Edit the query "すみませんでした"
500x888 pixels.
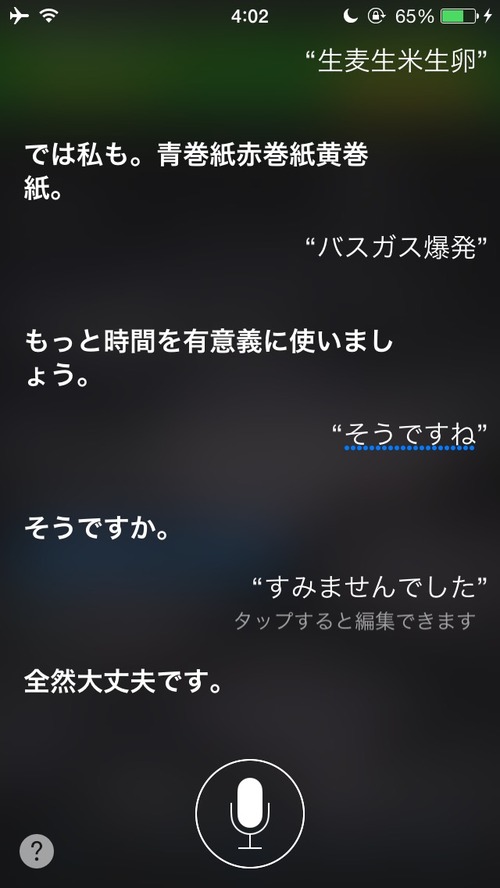(370, 589)
